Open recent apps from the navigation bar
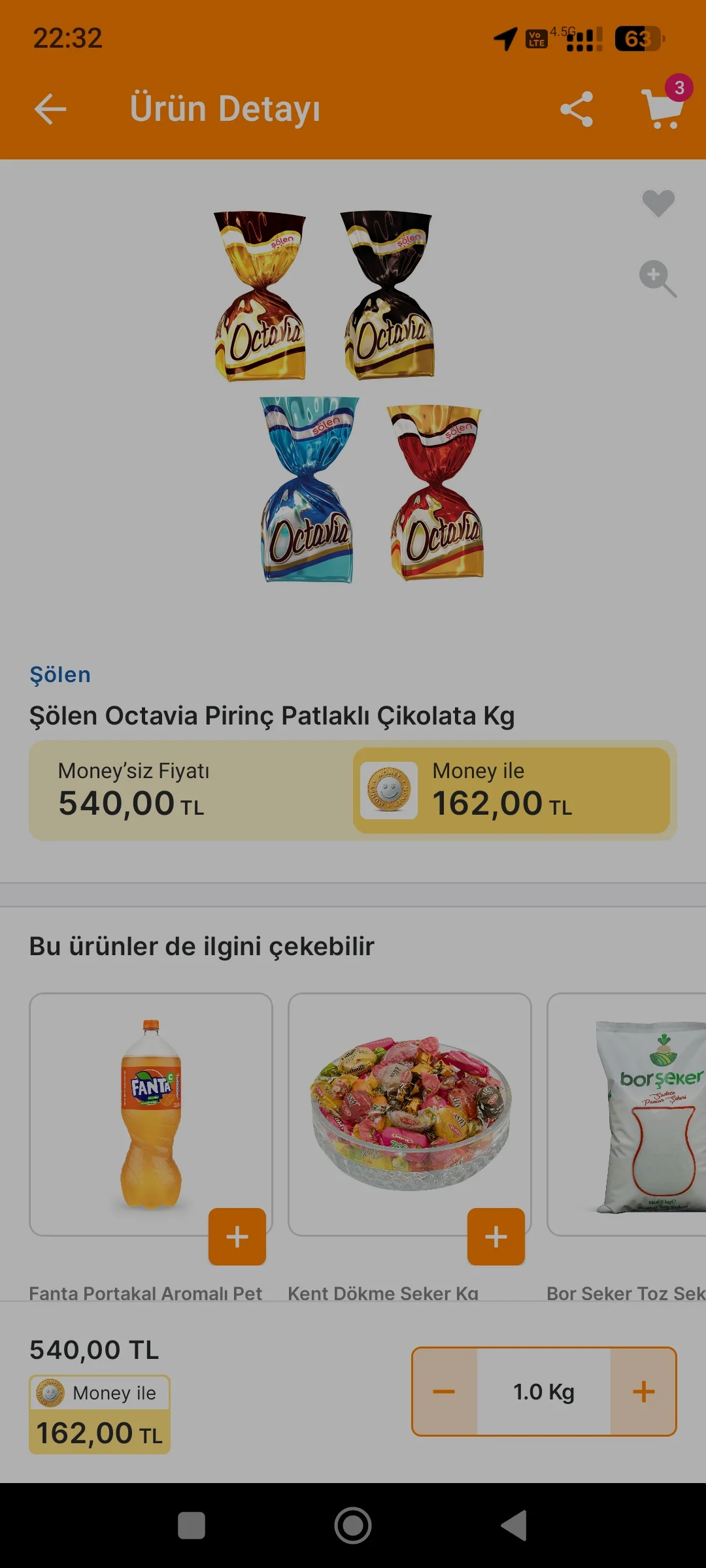Screen dimensions: 706x1568 [192, 1526]
